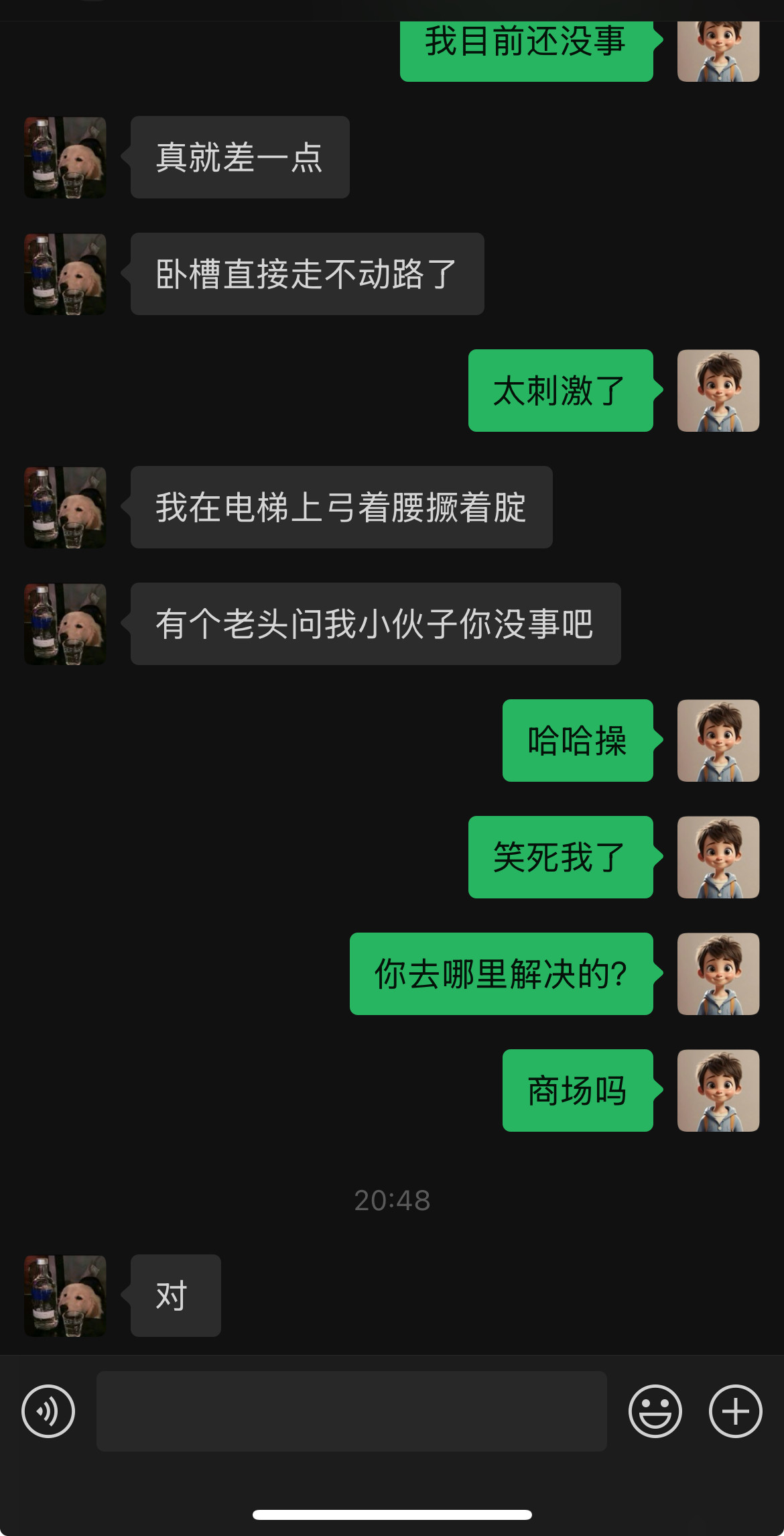The image size is (784, 1536).
Task: Tap your avatar beside "笑死我了"
Action: click(x=718, y=858)
